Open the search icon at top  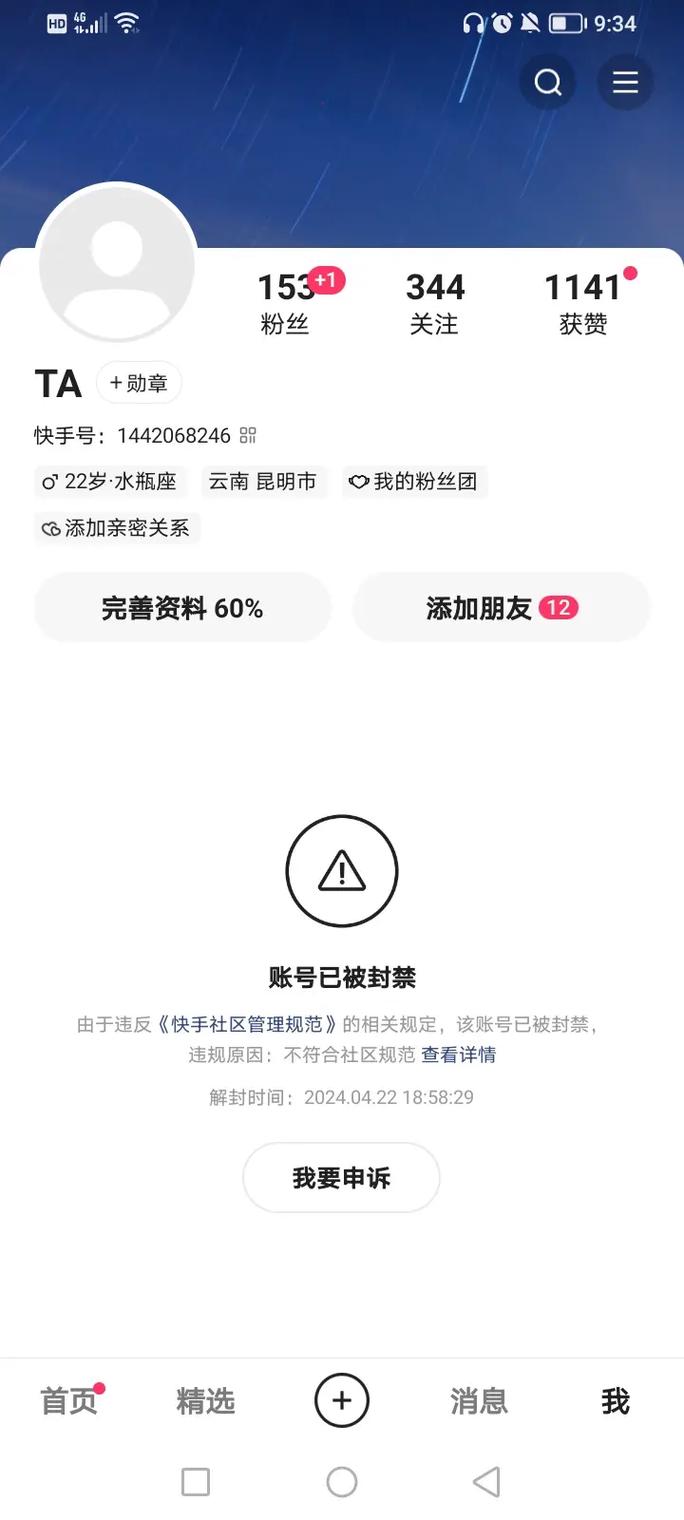point(547,82)
